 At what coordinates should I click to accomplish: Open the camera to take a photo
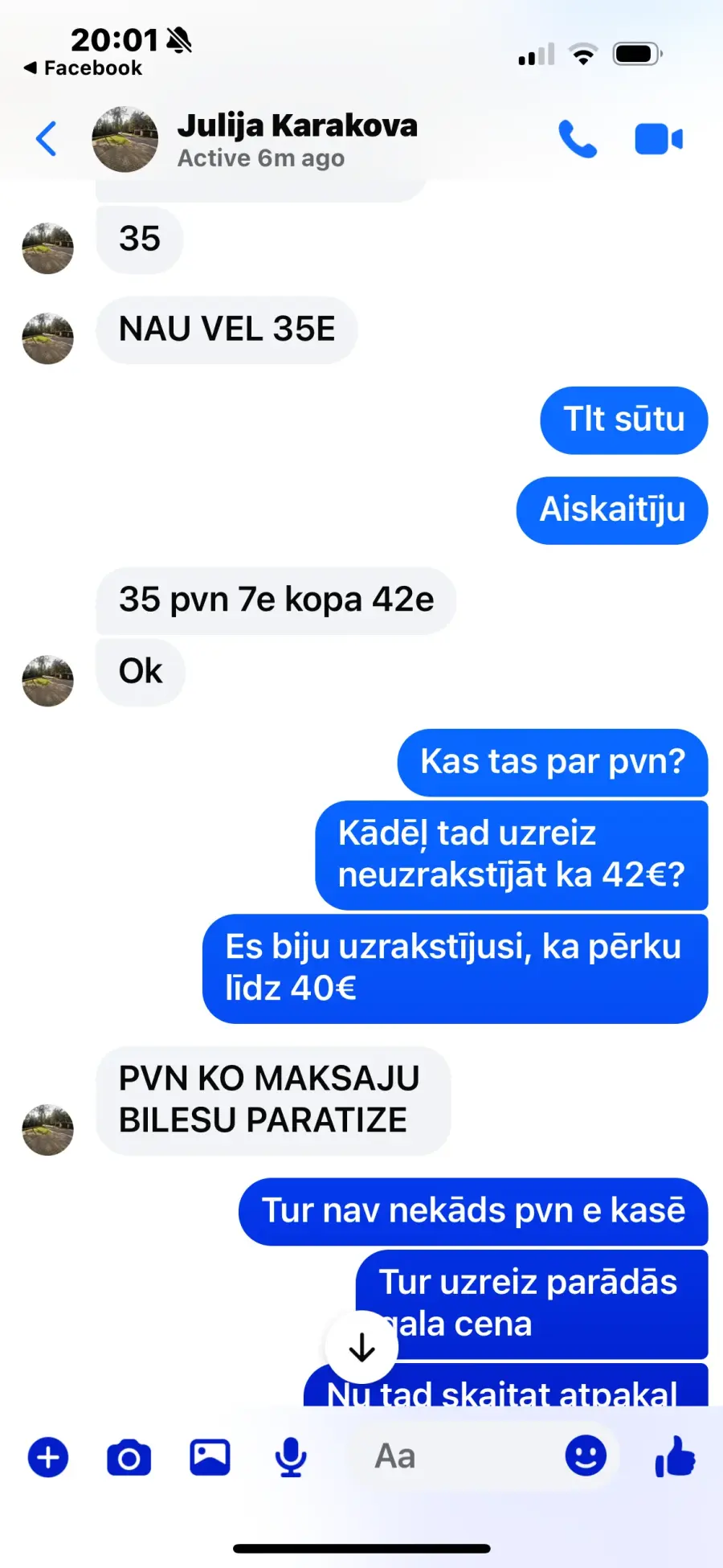coord(129,1457)
